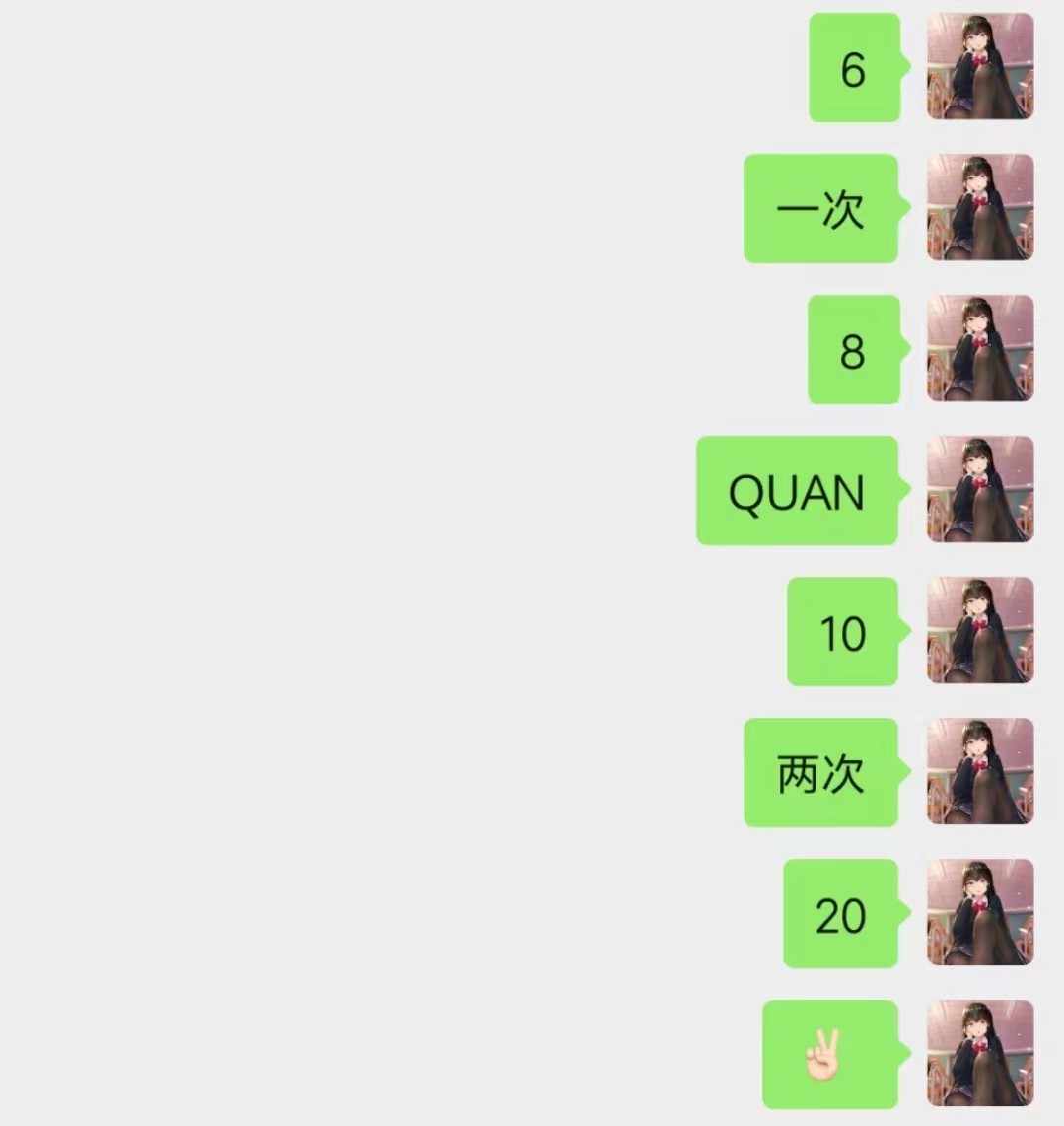The image size is (1064, 1126).
Task: Select the avatar beside the "20" message
Action: click(x=980, y=913)
